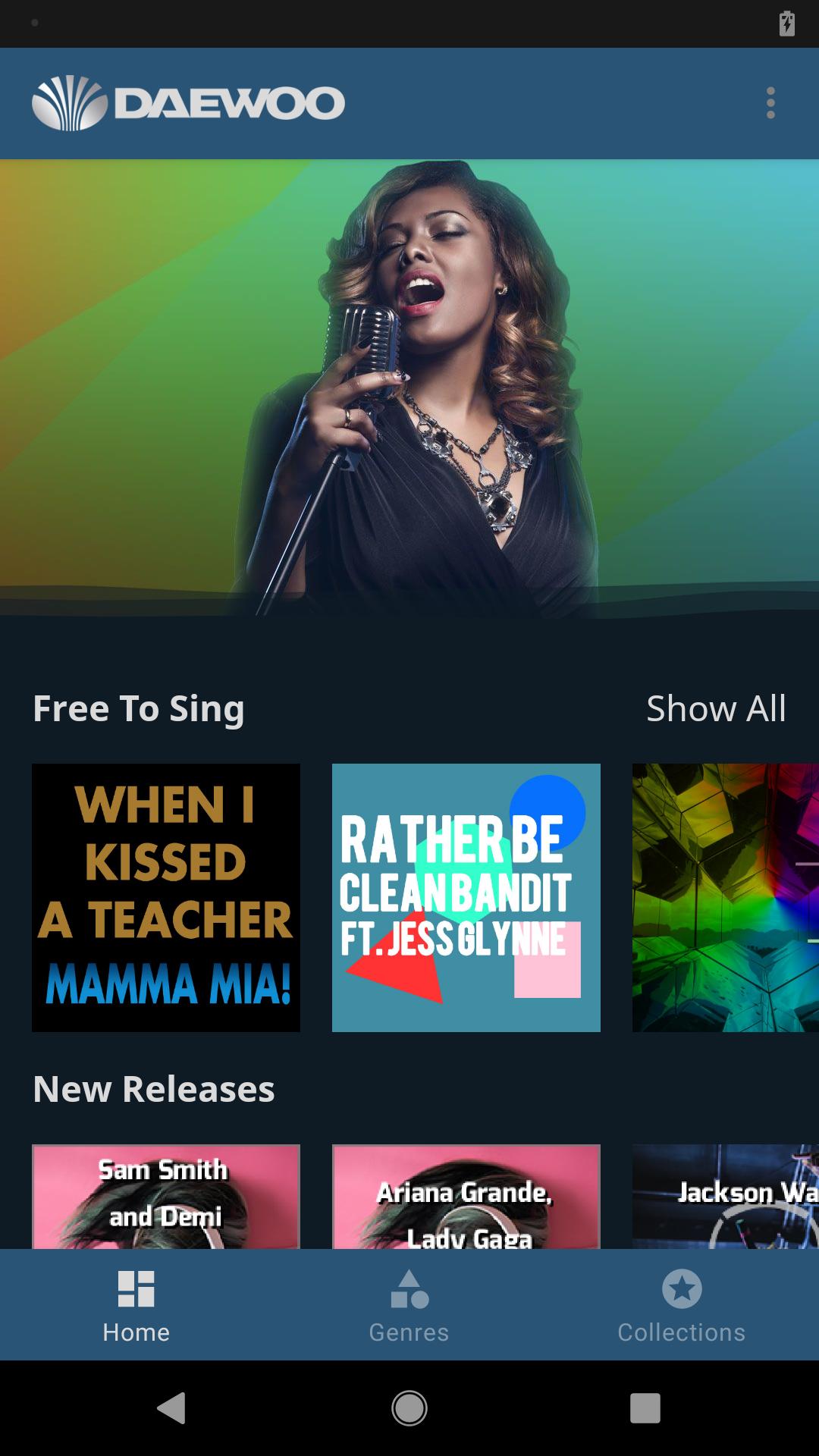Screen dimensions: 819x1456
Task: Open recent apps from navigation bar
Action: (x=645, y=1408)
